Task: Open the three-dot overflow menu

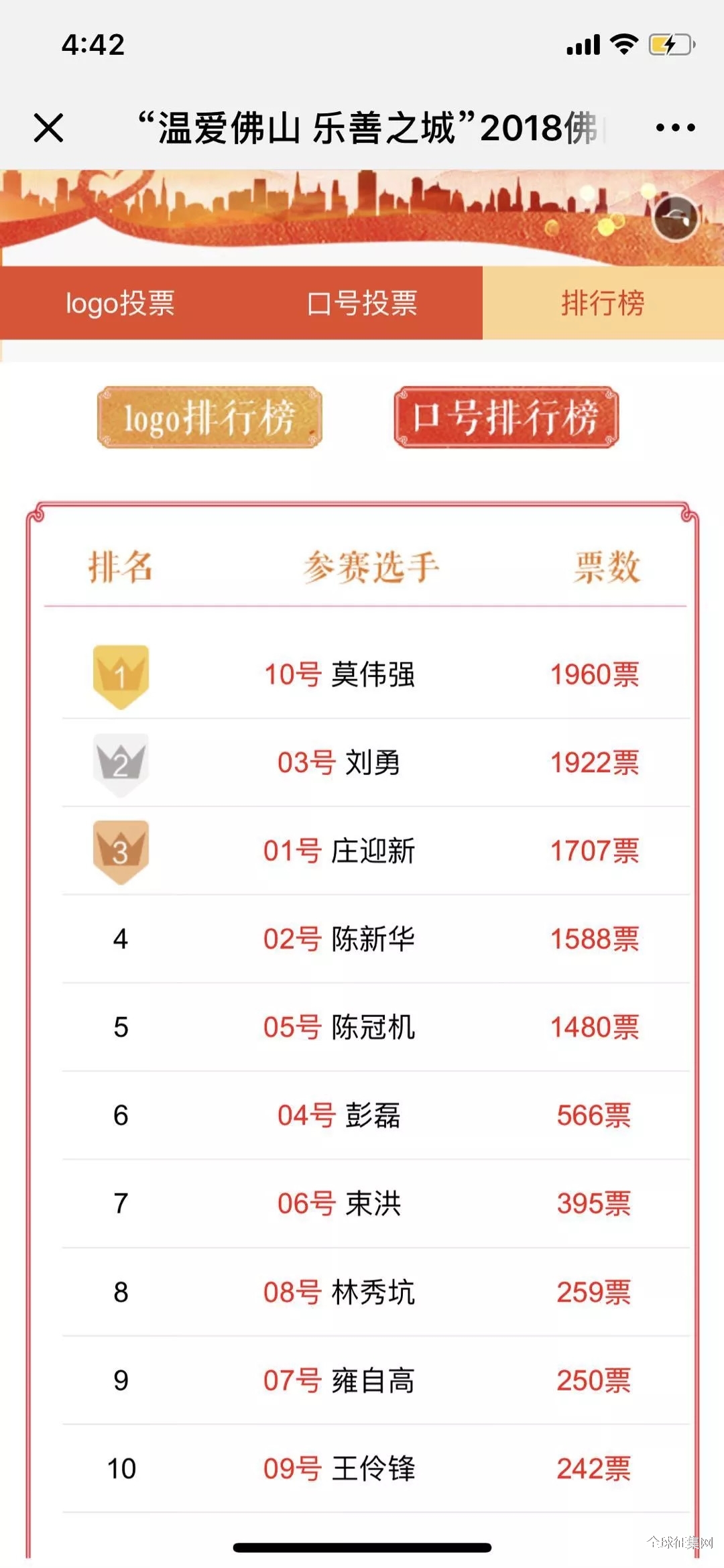Action: click(x=674, y=127)
